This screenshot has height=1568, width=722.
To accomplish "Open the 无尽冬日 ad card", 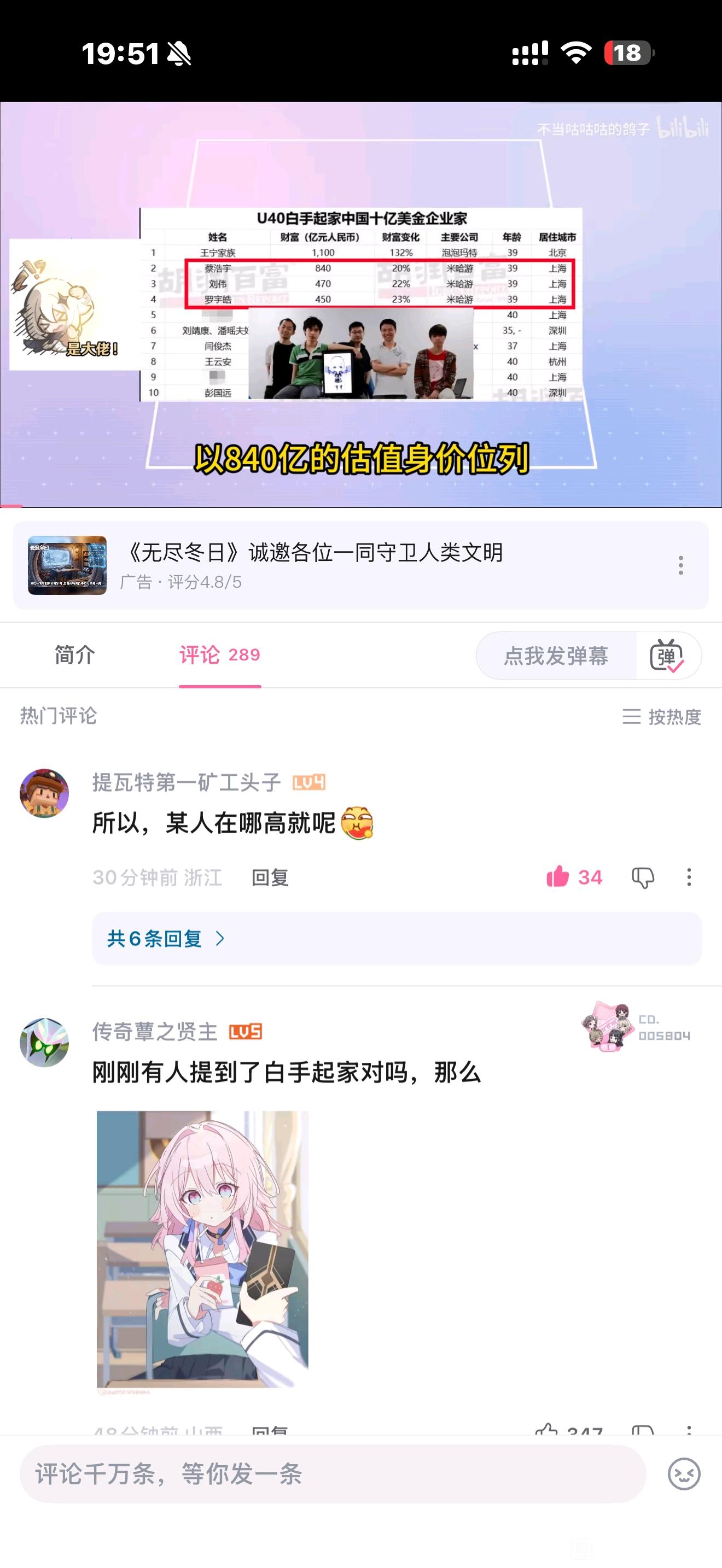I will coord(311,565).
